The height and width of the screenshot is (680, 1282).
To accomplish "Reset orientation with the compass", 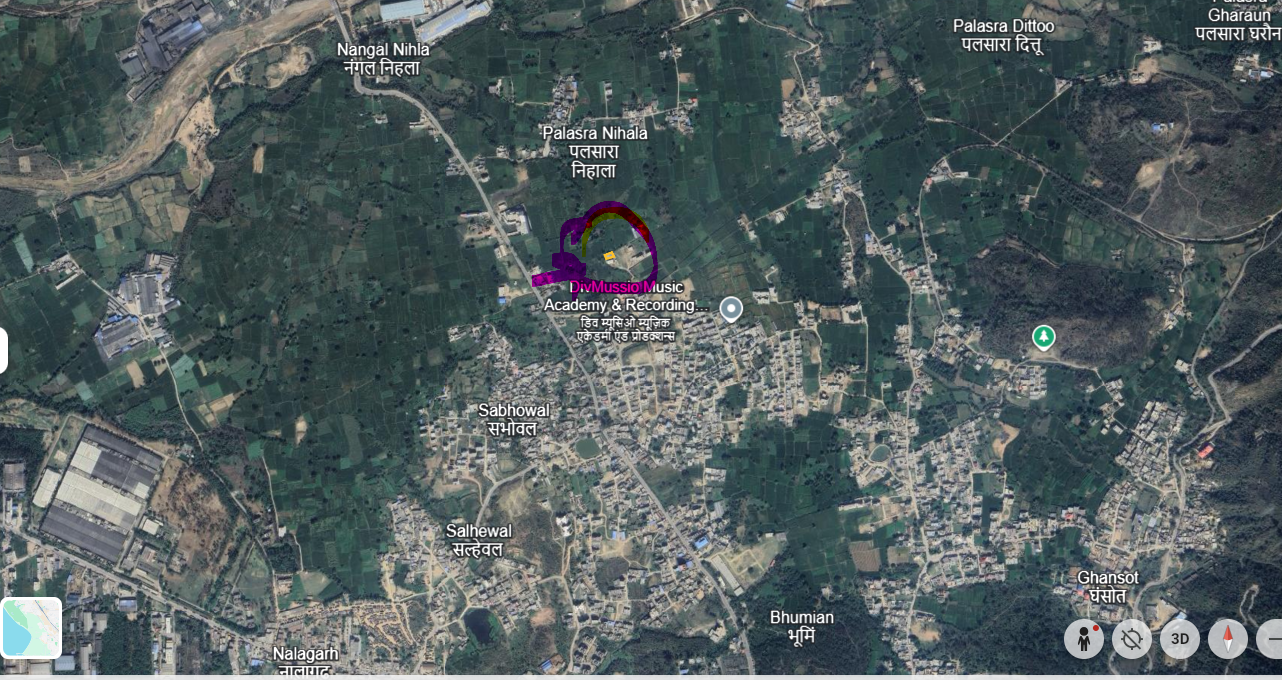I will point(1228,638).
